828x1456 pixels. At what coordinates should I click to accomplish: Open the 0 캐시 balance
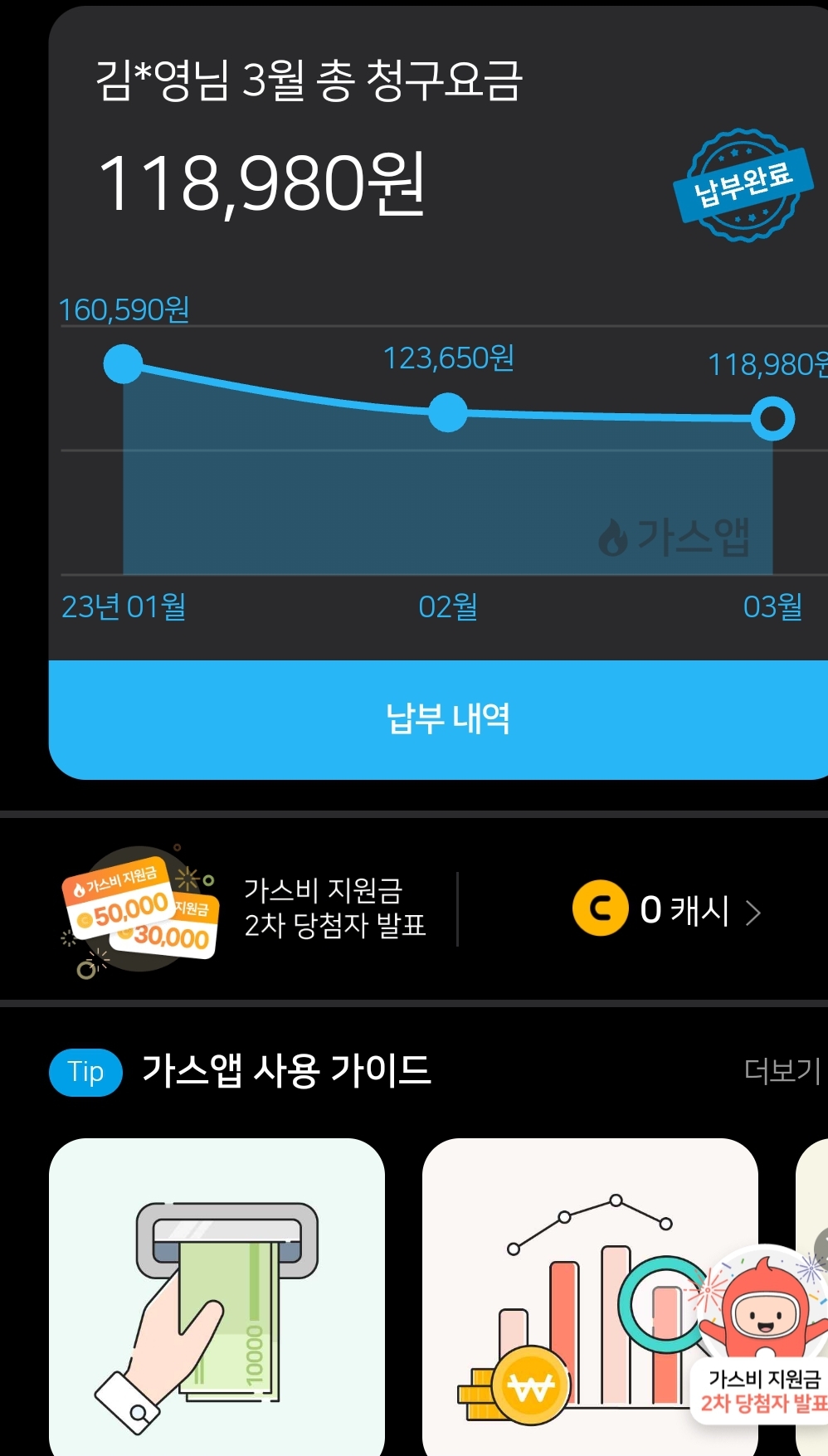tap(666, 910)
